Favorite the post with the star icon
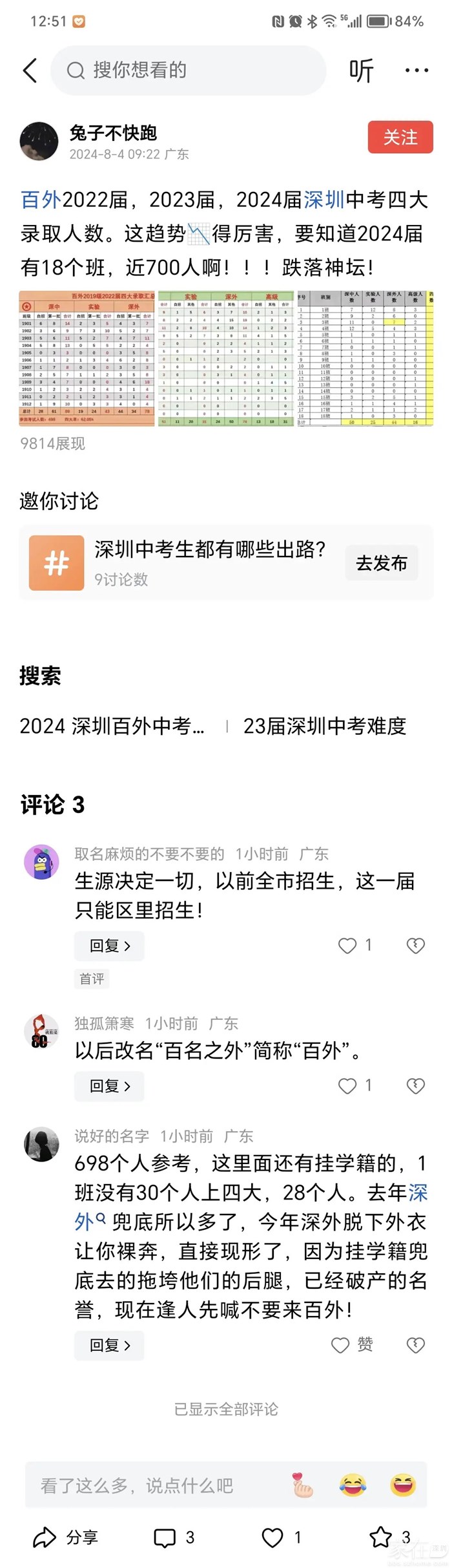The image size is (452, 1568). [x=381, y=1537]
